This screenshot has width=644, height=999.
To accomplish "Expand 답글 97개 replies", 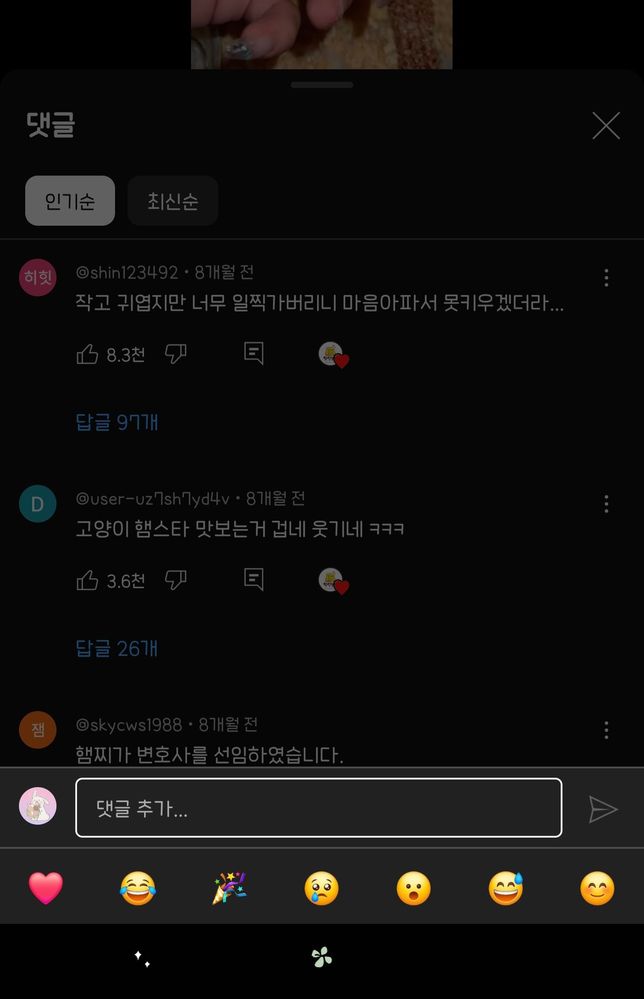I will (117, 422).
